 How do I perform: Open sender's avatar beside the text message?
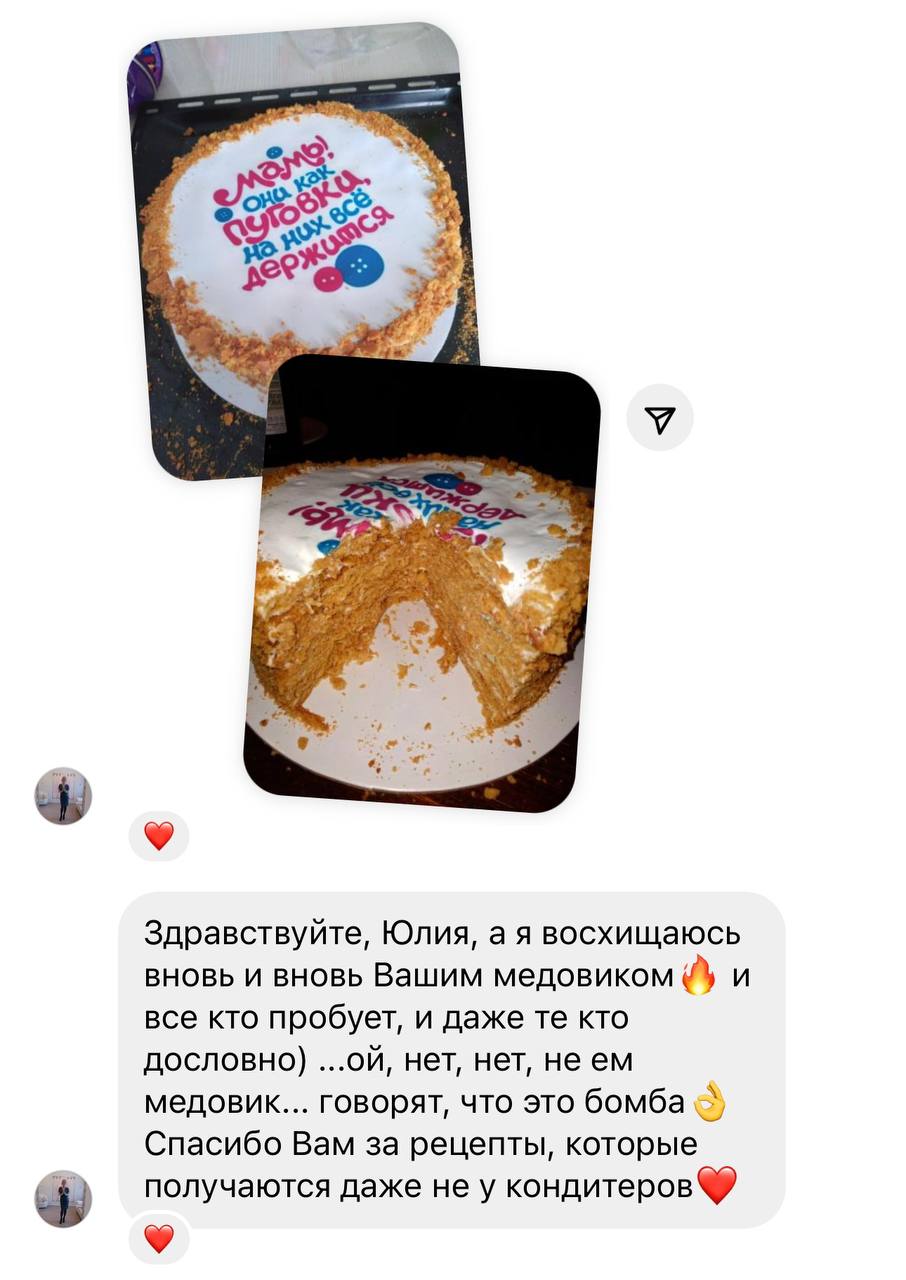[64, 1198]
